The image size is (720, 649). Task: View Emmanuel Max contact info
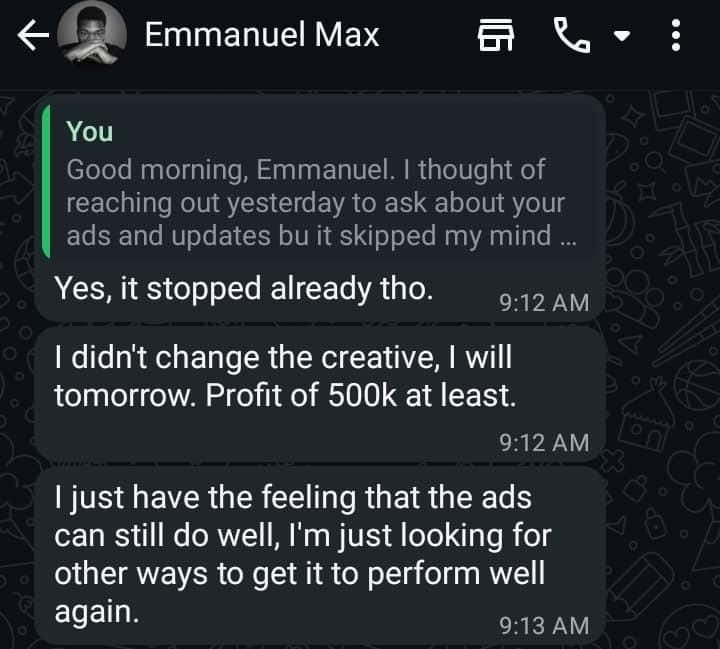tap(262, 36)
